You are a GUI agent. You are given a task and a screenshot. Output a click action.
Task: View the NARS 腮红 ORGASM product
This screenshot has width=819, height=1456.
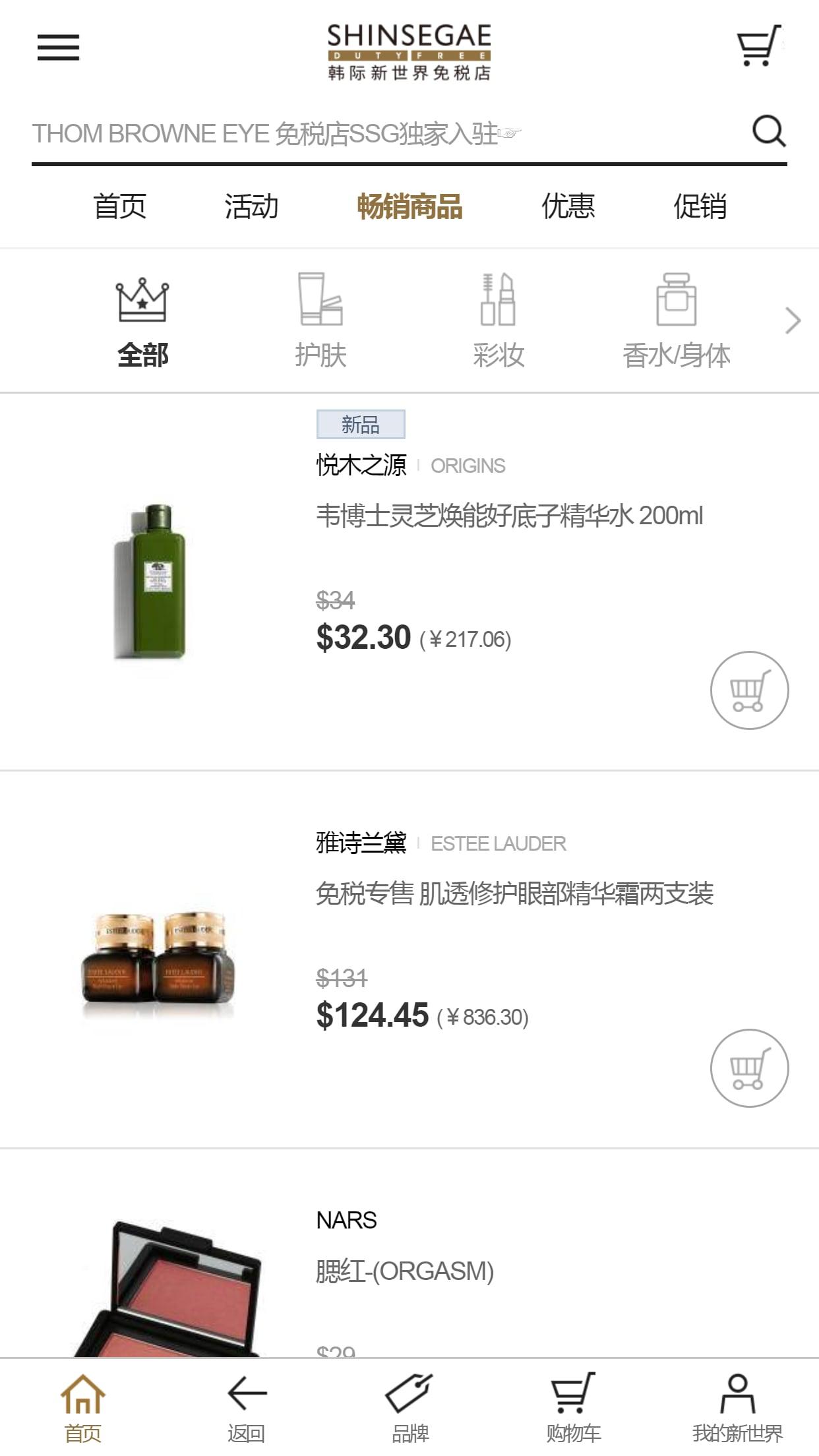405,1271
